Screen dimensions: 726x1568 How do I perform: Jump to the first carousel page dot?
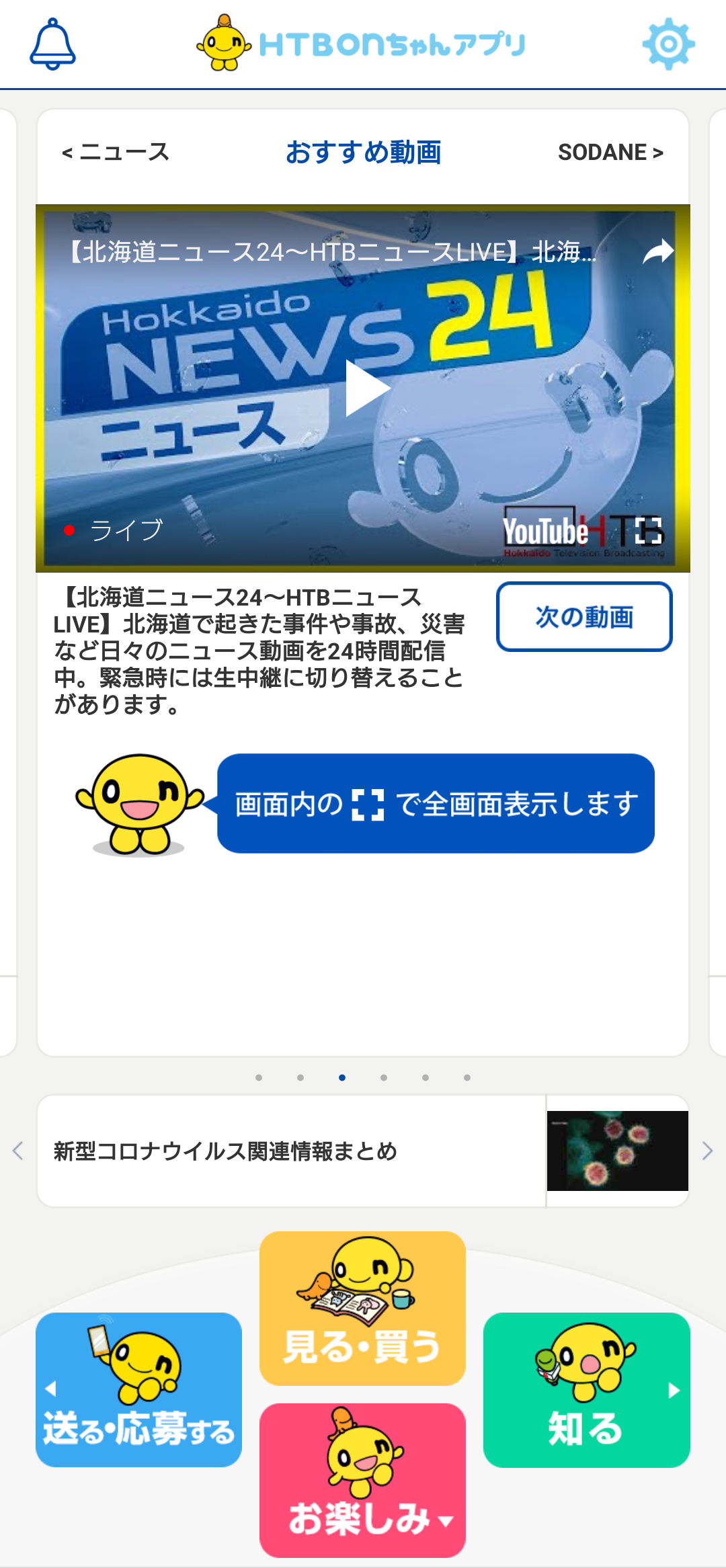tap(259, 1077)
